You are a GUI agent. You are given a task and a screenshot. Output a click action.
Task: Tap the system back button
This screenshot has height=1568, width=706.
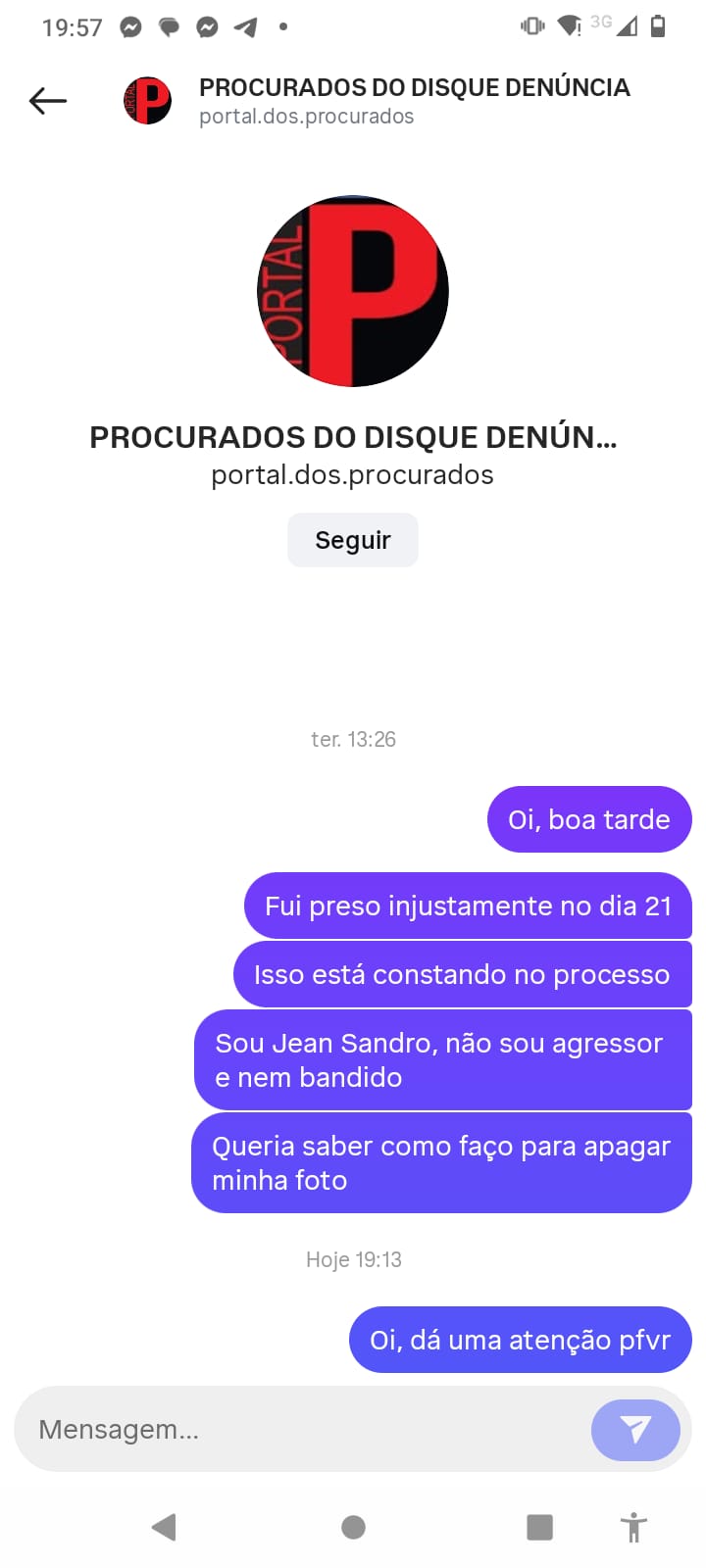point(164,1527)
